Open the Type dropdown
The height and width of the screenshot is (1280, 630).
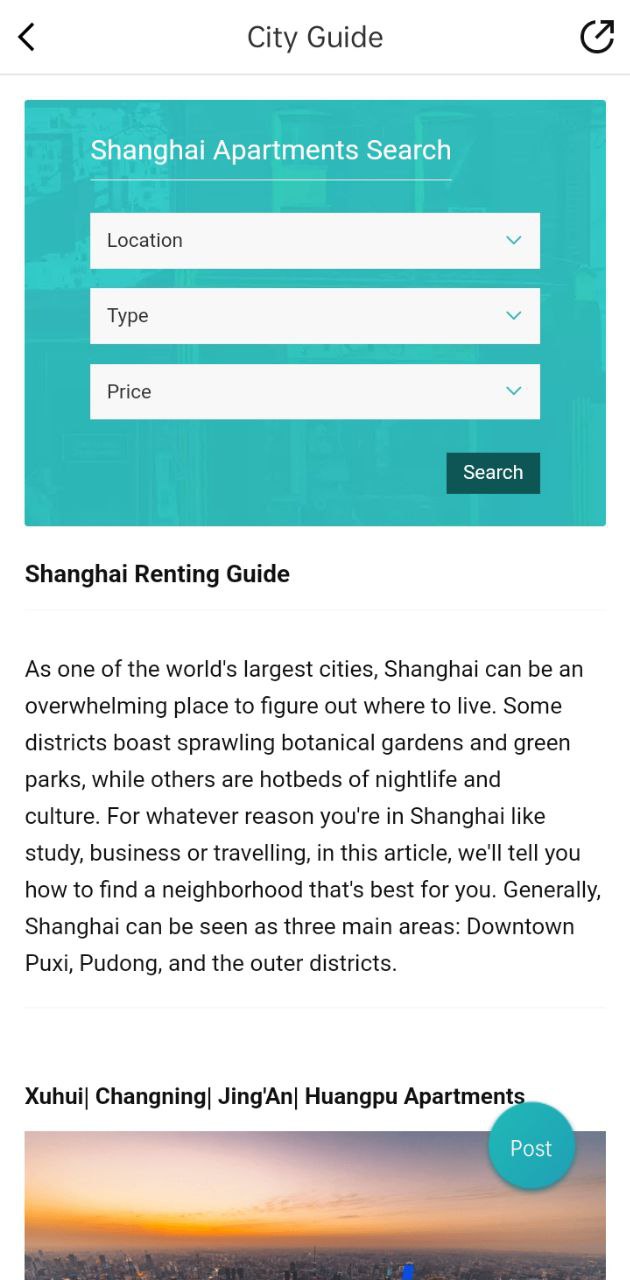point(315,316)
